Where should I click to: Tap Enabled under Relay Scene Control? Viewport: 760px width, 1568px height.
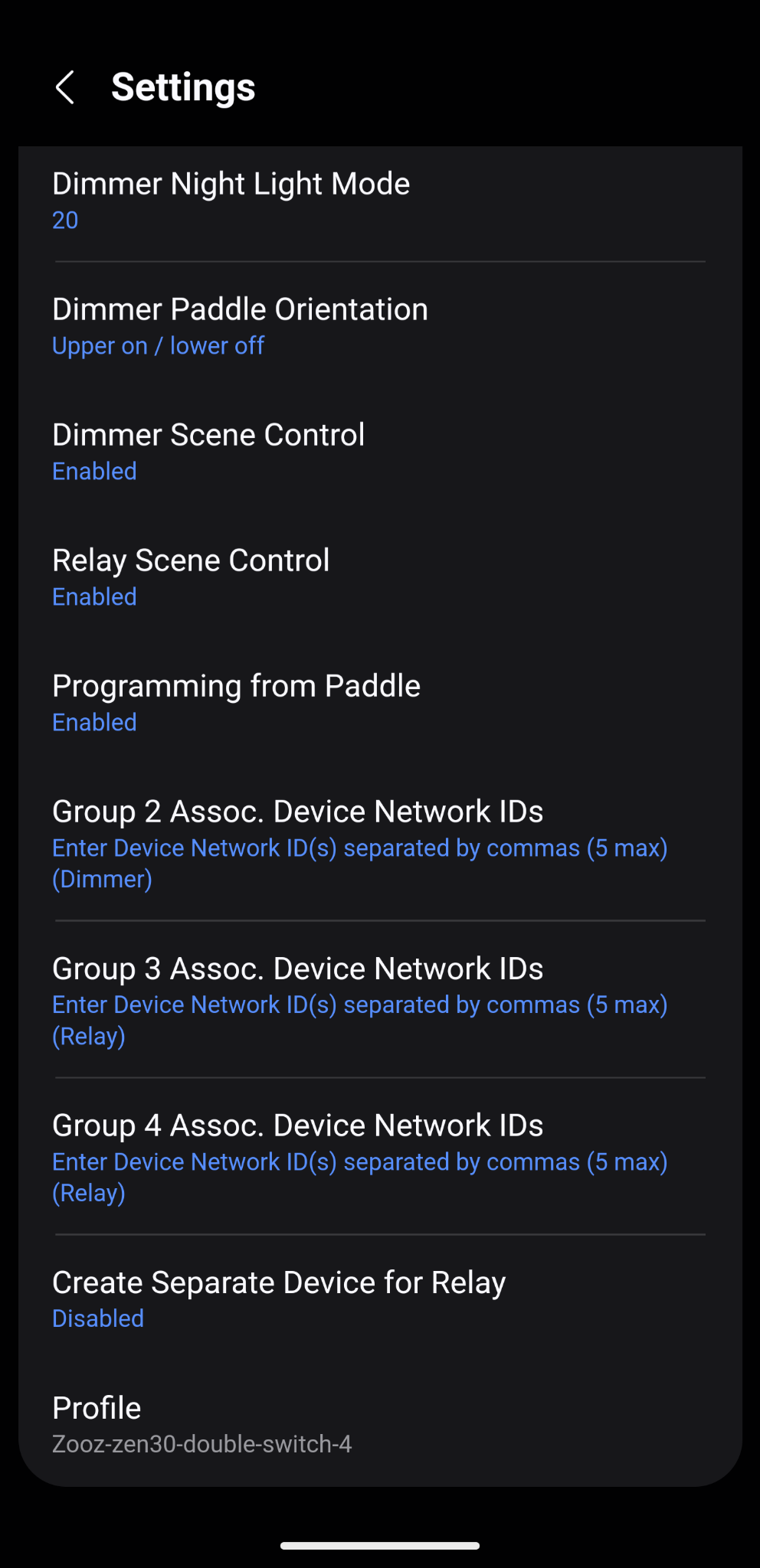(93, 596)
